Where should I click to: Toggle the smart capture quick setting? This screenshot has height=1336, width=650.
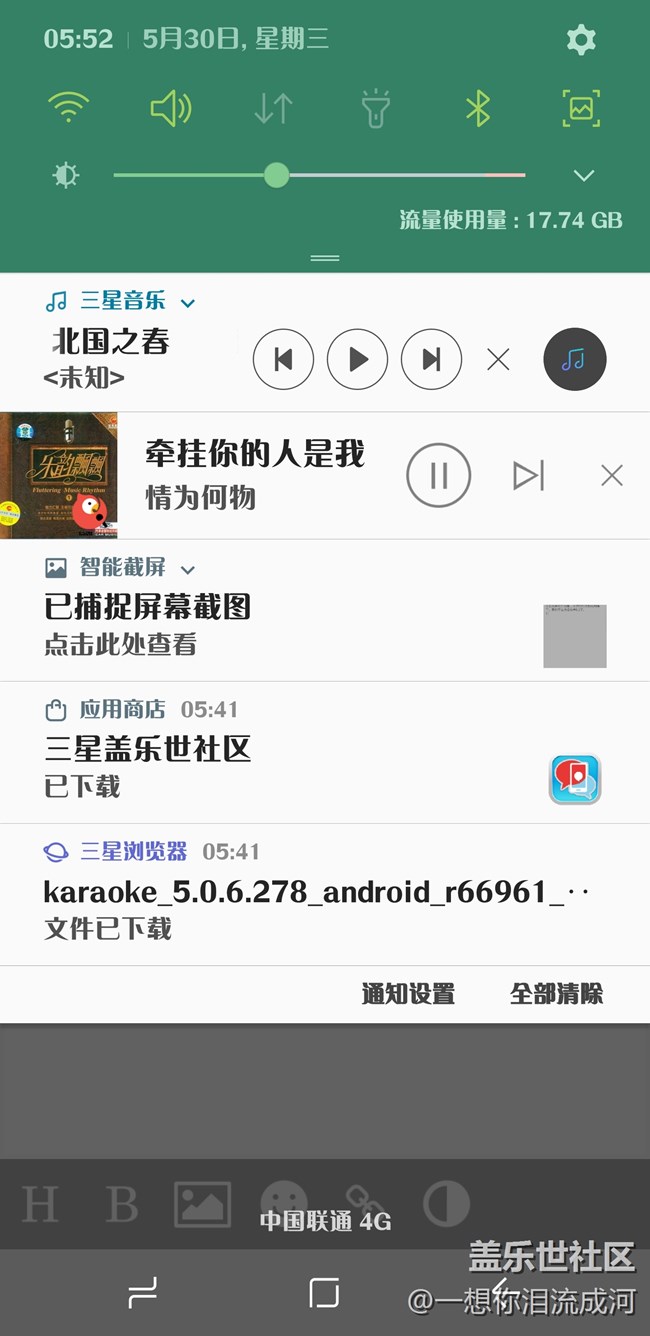tap(581, 108)
